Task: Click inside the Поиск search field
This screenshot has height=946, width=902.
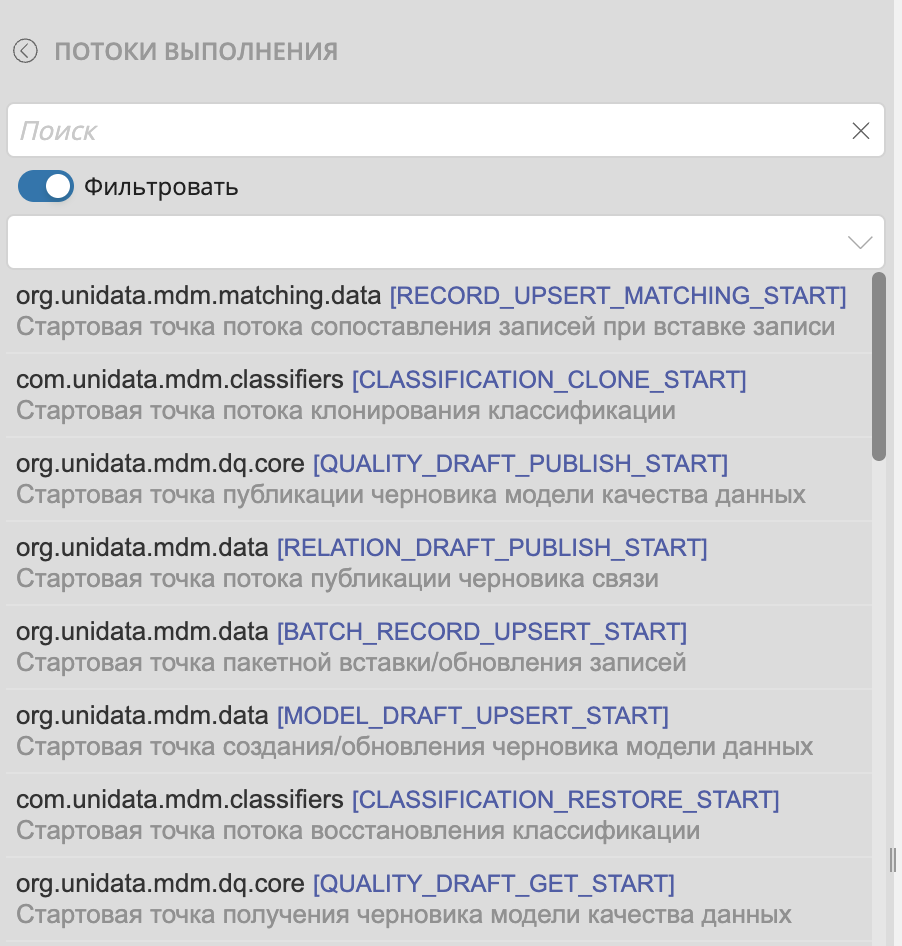Action: (300, 130)
